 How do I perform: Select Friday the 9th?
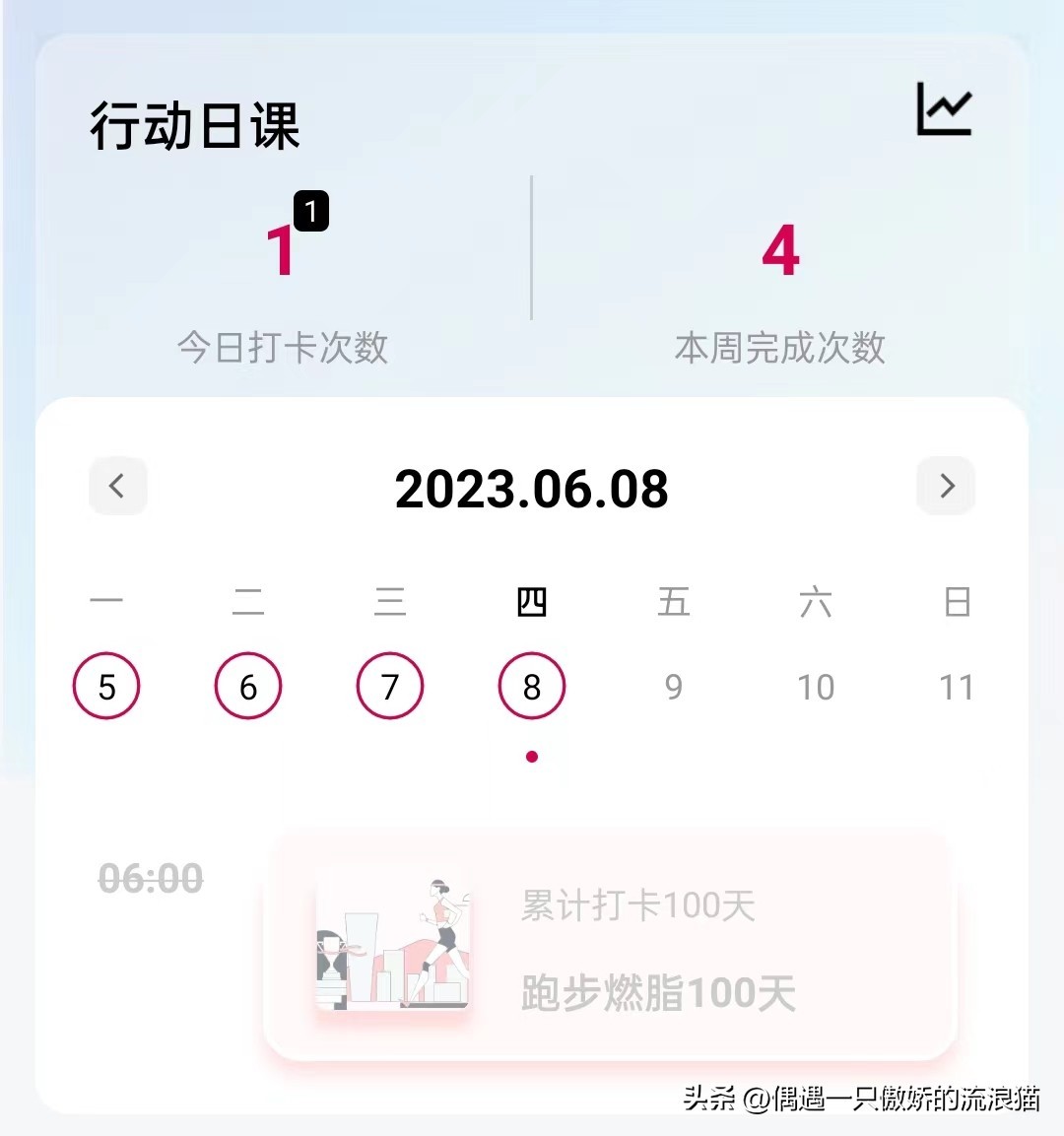click(674, 687)
